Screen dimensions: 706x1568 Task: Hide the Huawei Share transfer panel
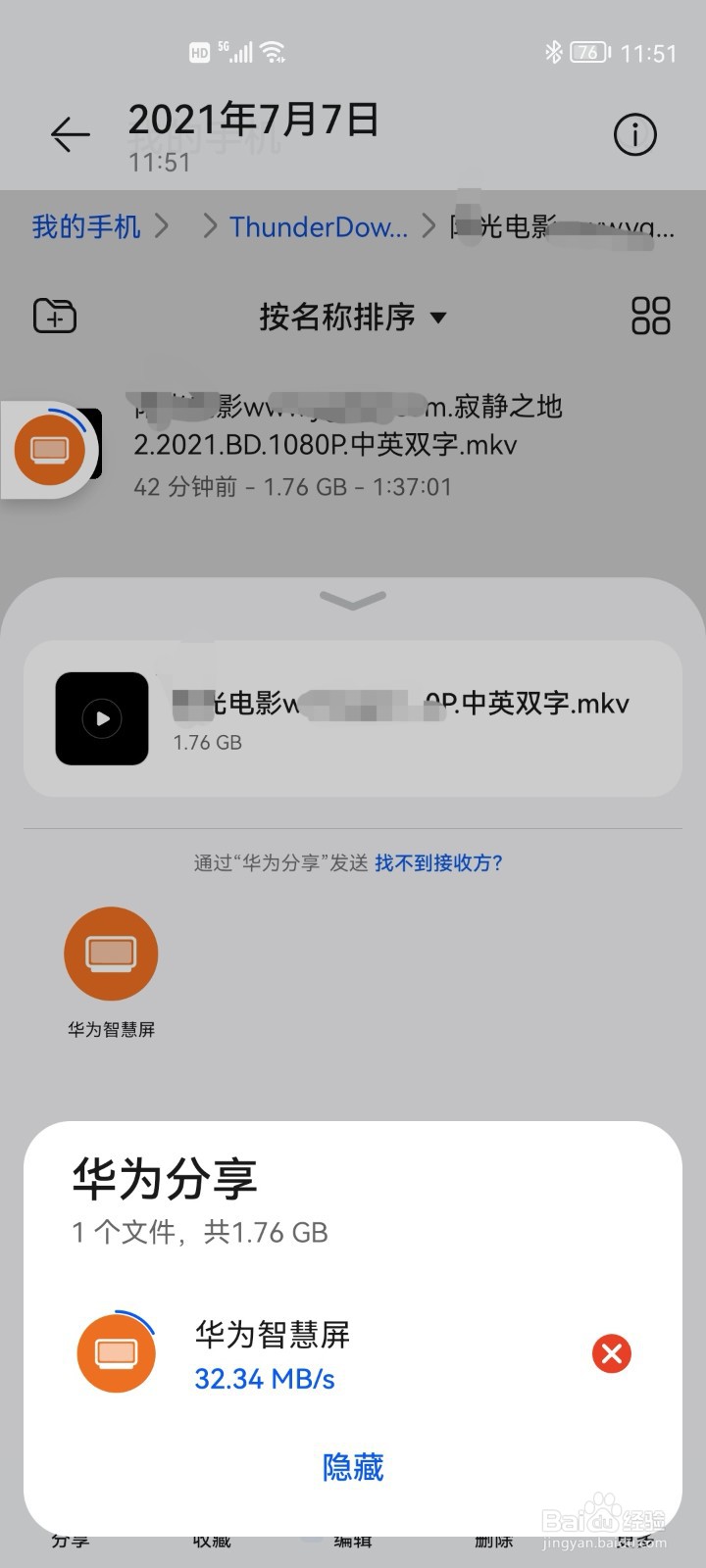[x=352, y=1466]
